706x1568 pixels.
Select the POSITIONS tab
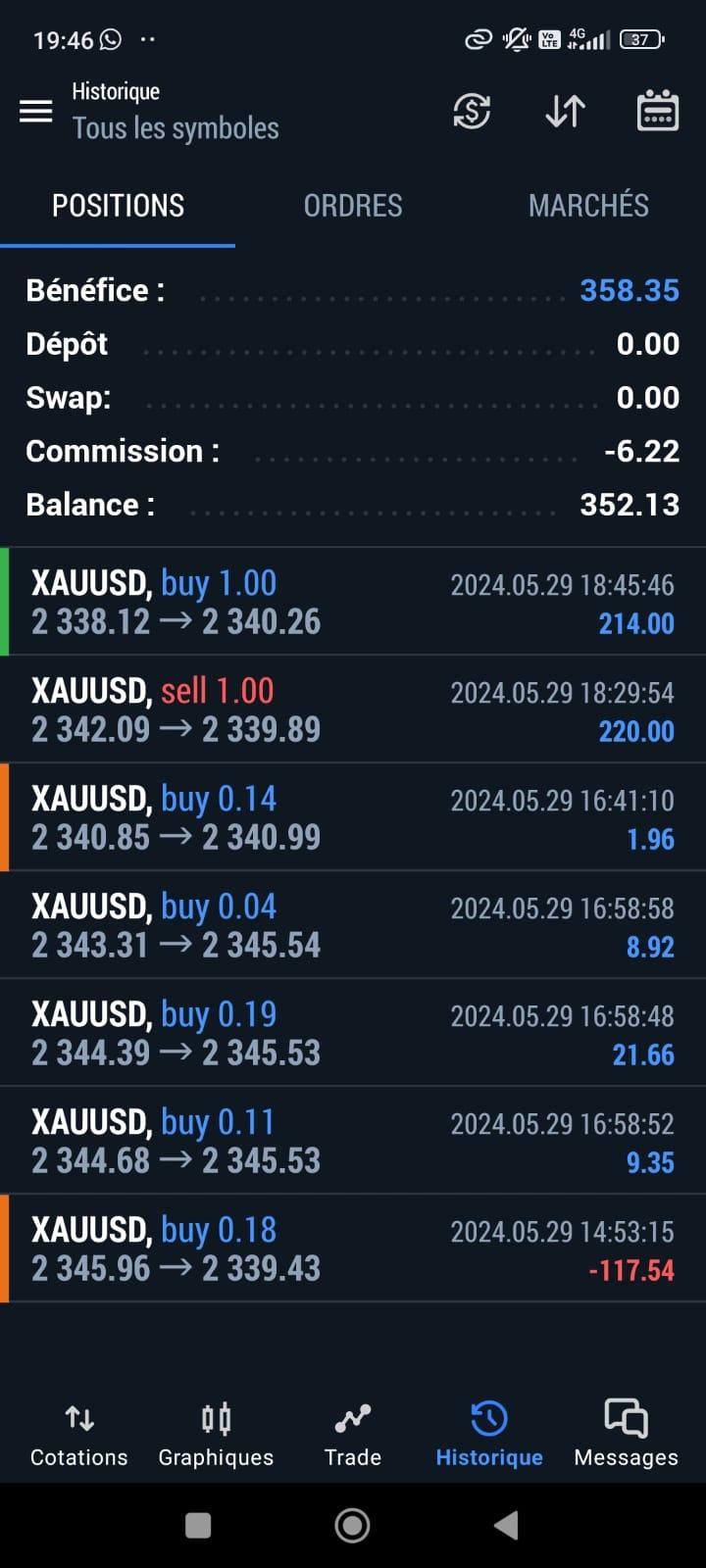pyautogui.click(x=118, y=206)
